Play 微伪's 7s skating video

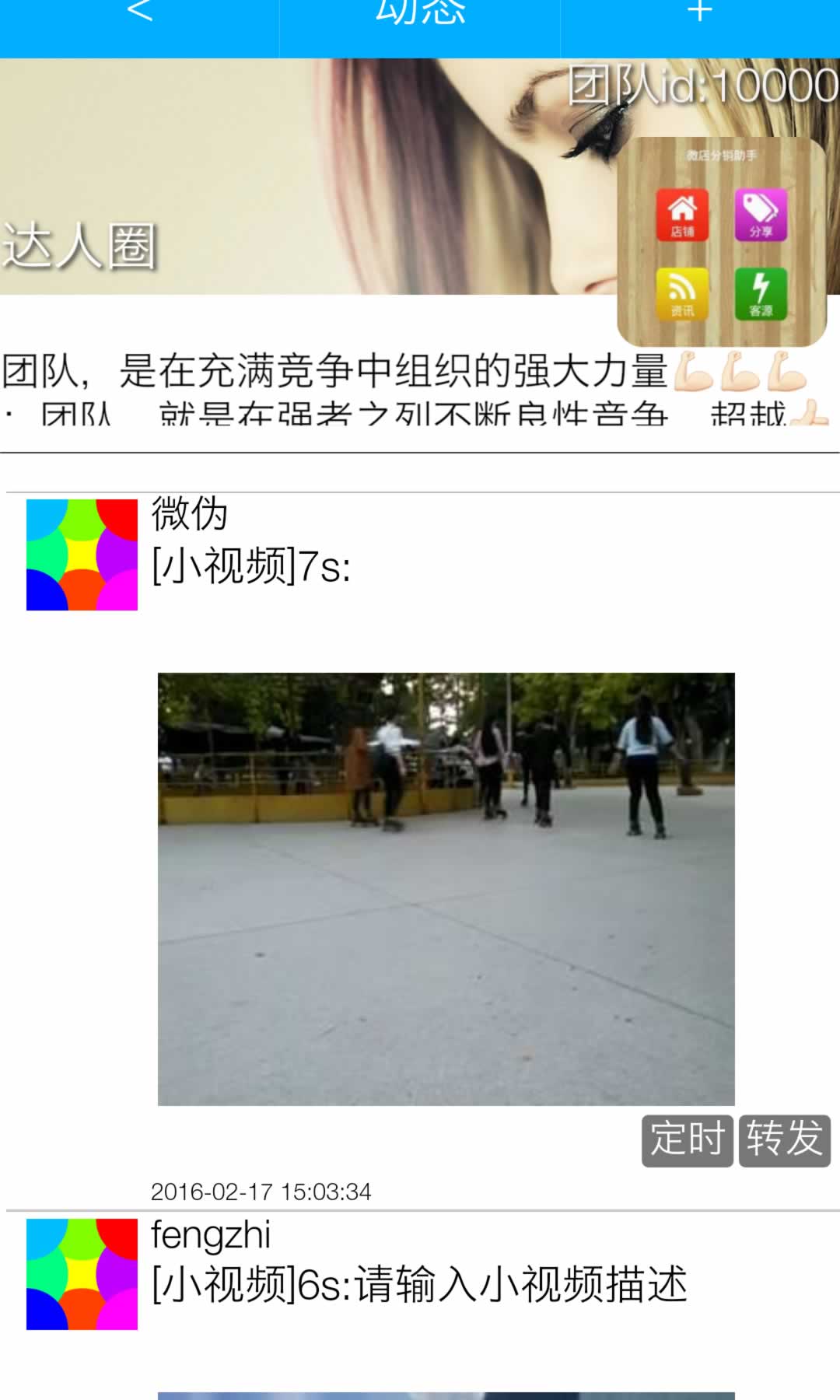pyautogui.click(x=446, y=888)
